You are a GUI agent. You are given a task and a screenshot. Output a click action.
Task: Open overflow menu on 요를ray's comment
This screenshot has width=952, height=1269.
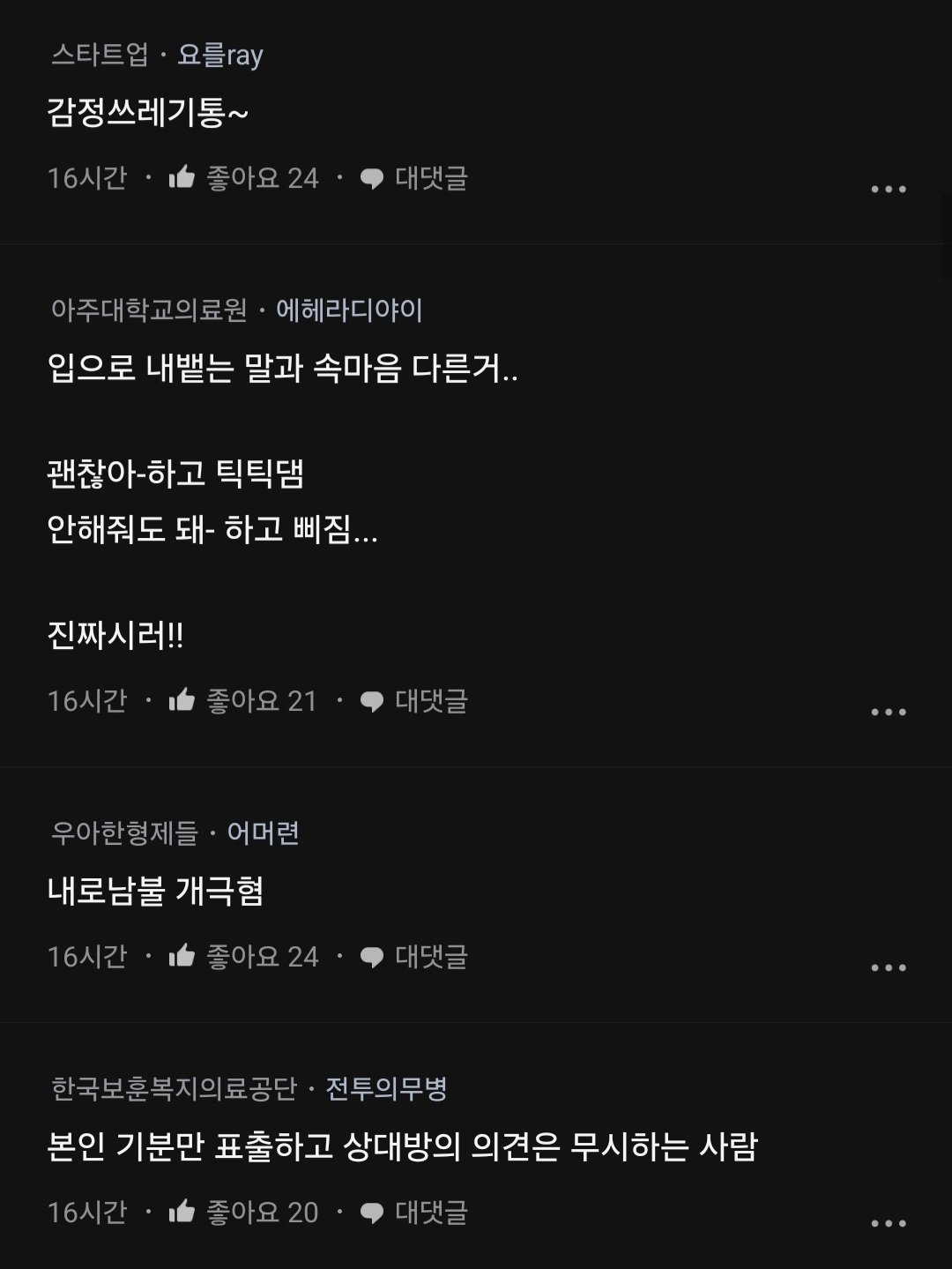point(888,189)
